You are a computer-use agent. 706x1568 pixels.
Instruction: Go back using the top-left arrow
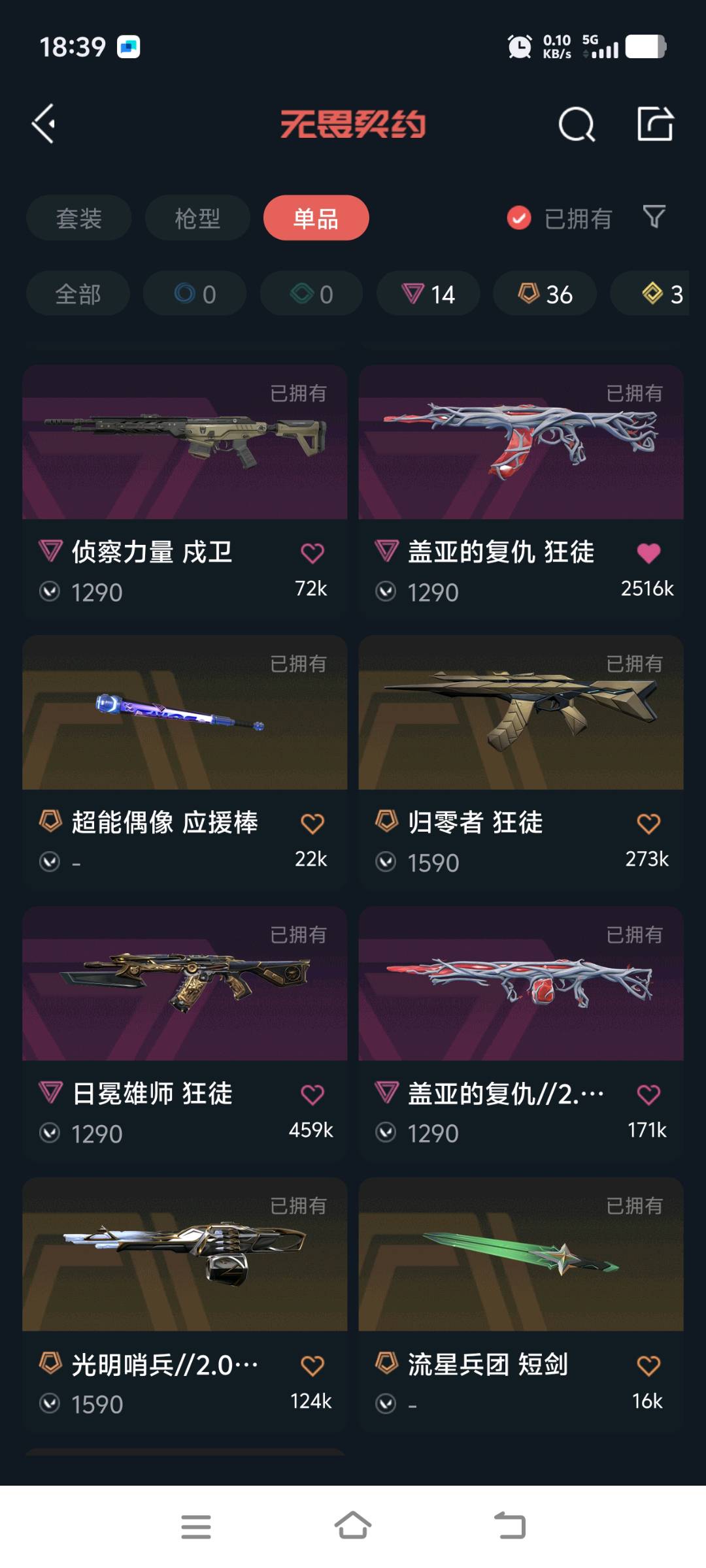(44, 123)
